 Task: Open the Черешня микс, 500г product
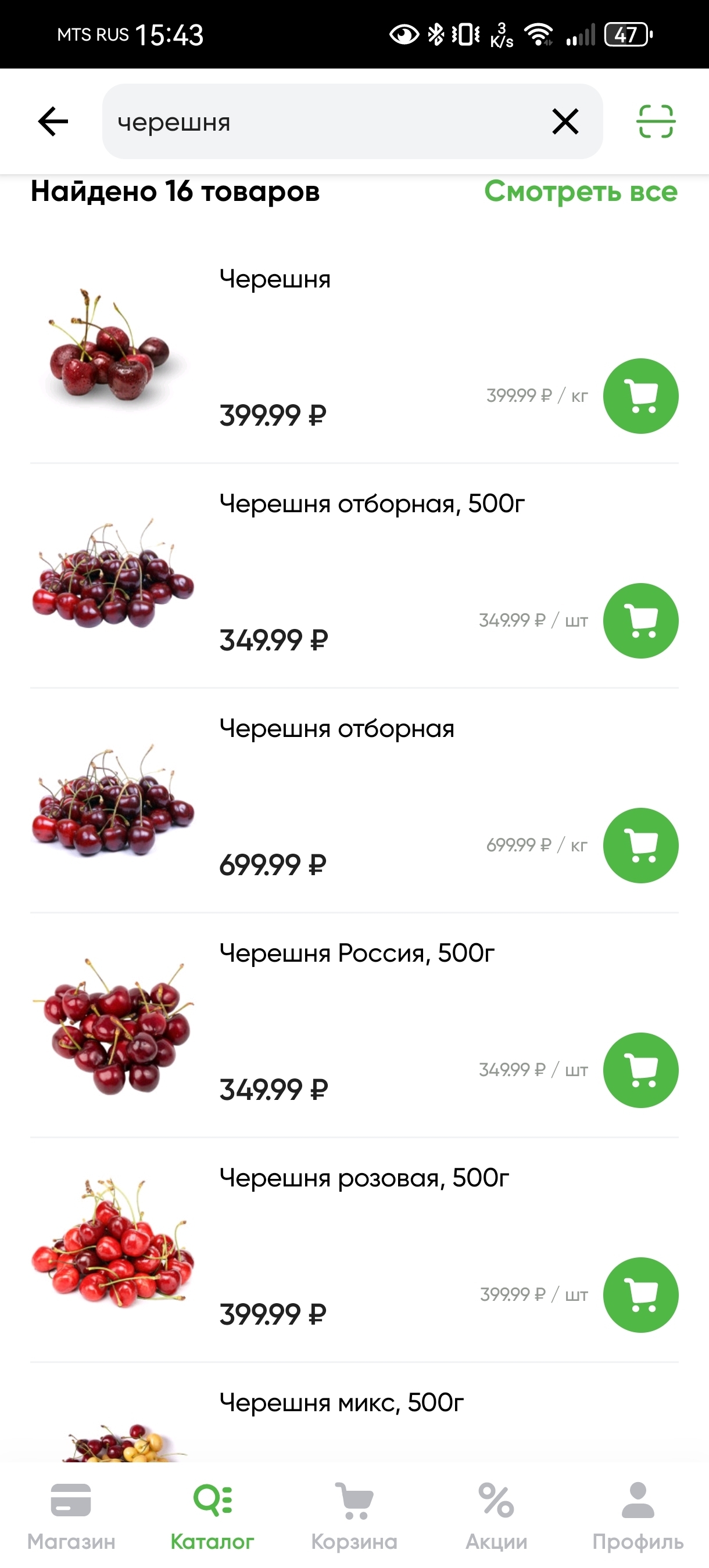341,1403
